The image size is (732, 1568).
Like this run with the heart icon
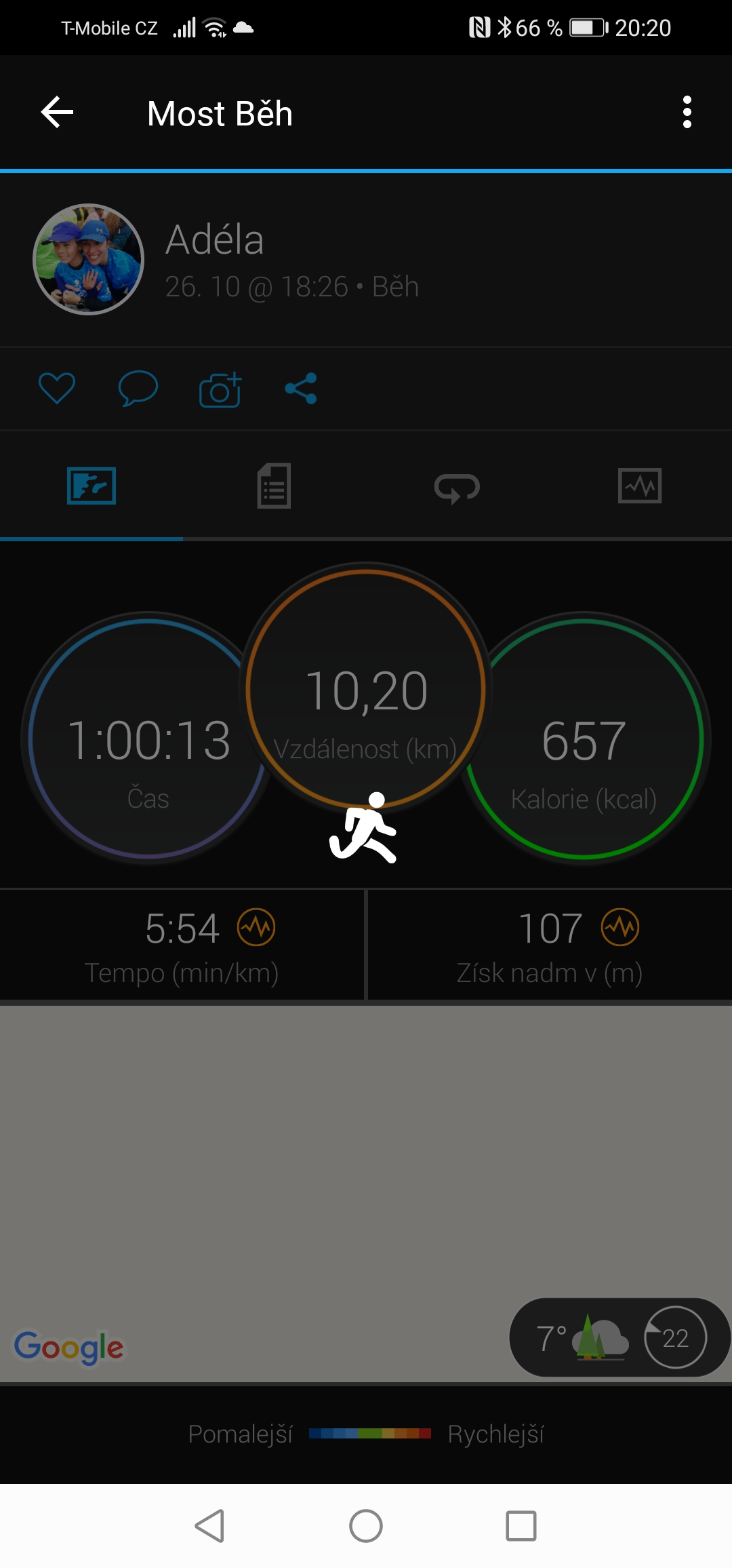coord(57,389)
